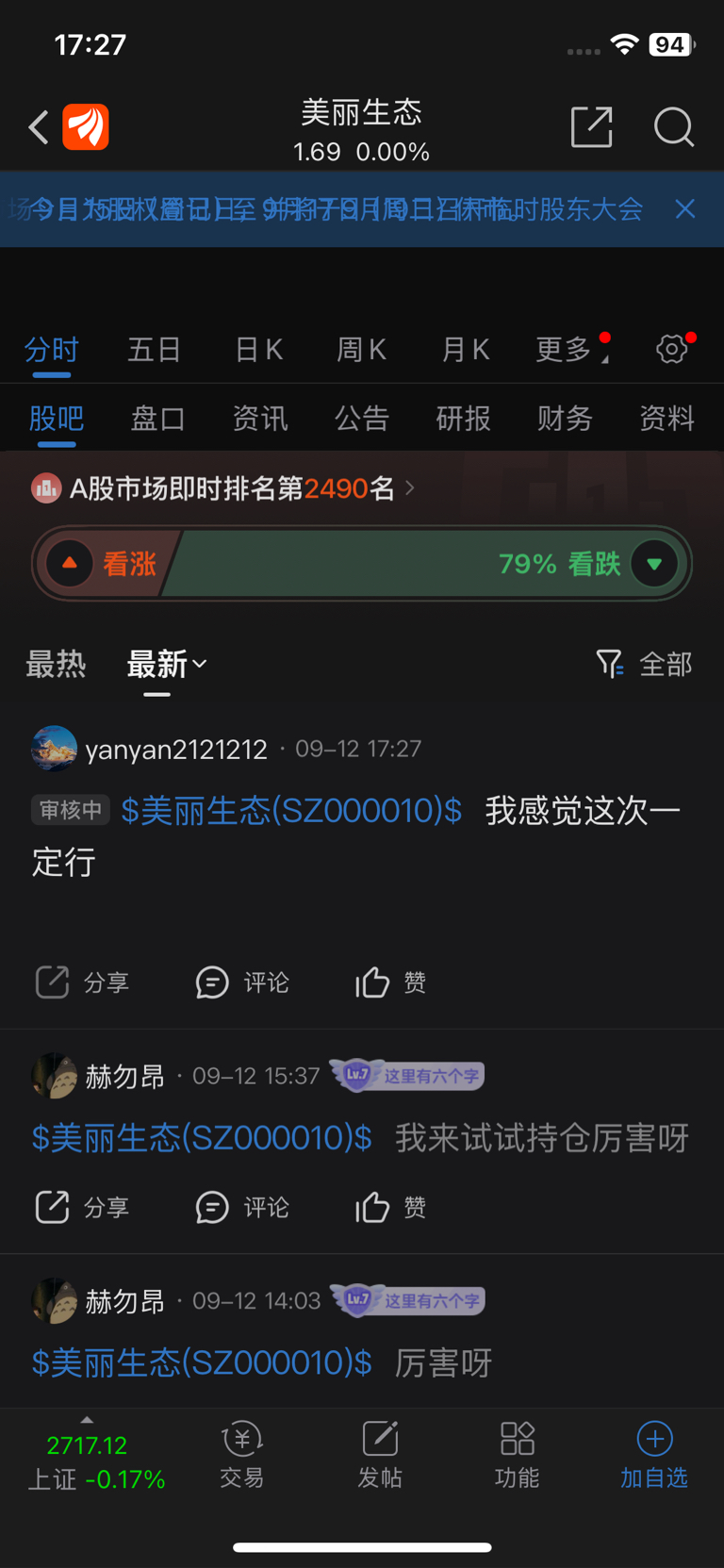Vote 看涨 on the stock
Screen dimensions: 724x1568
(104, 564)
